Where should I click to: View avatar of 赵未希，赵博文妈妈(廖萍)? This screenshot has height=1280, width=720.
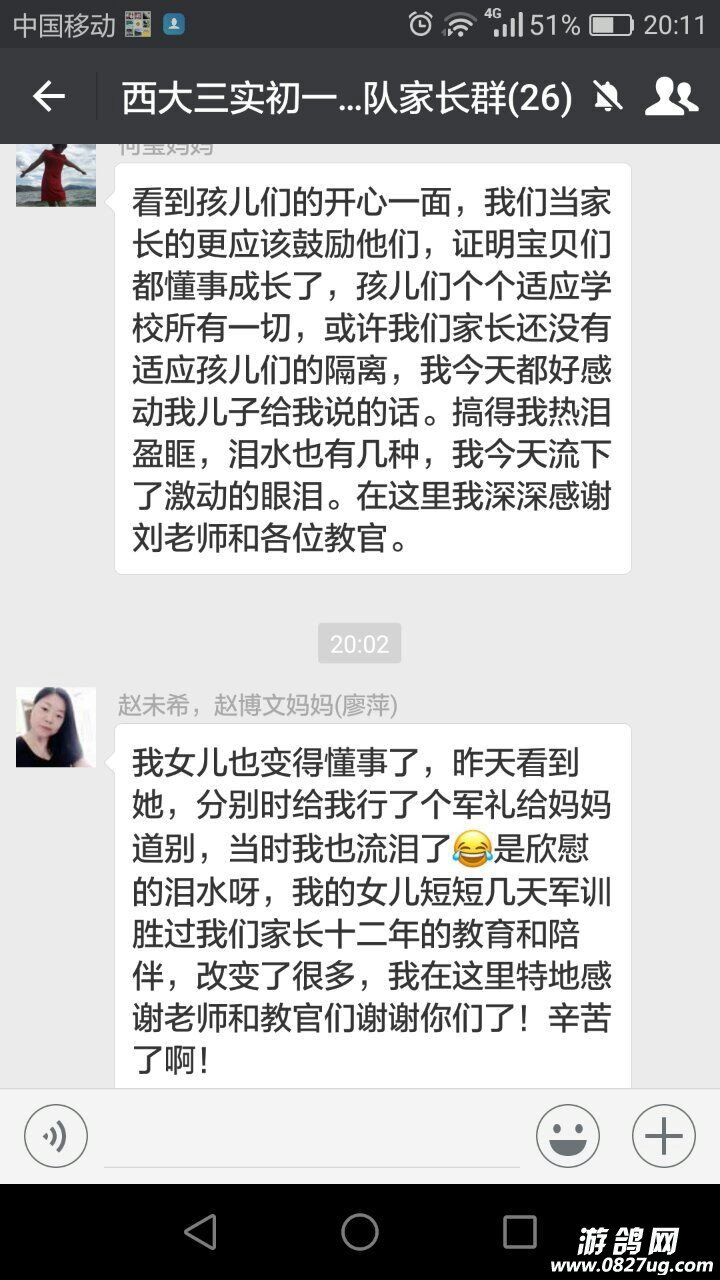pyautogui.click(x=56, y=727)
